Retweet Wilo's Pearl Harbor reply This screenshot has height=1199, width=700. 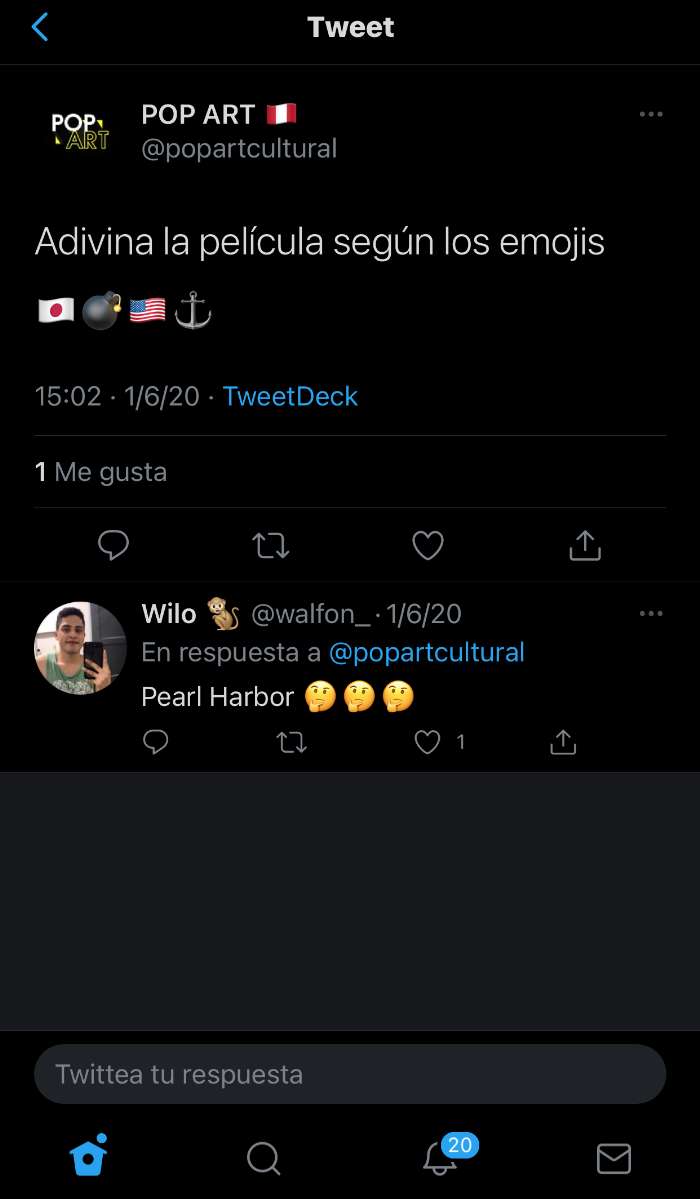coord(291,742)
